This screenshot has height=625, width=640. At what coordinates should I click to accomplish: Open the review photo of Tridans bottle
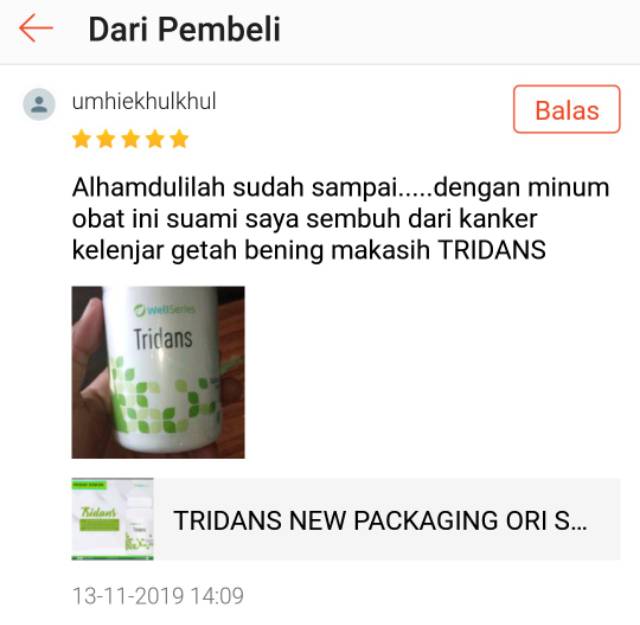[158, 372]
